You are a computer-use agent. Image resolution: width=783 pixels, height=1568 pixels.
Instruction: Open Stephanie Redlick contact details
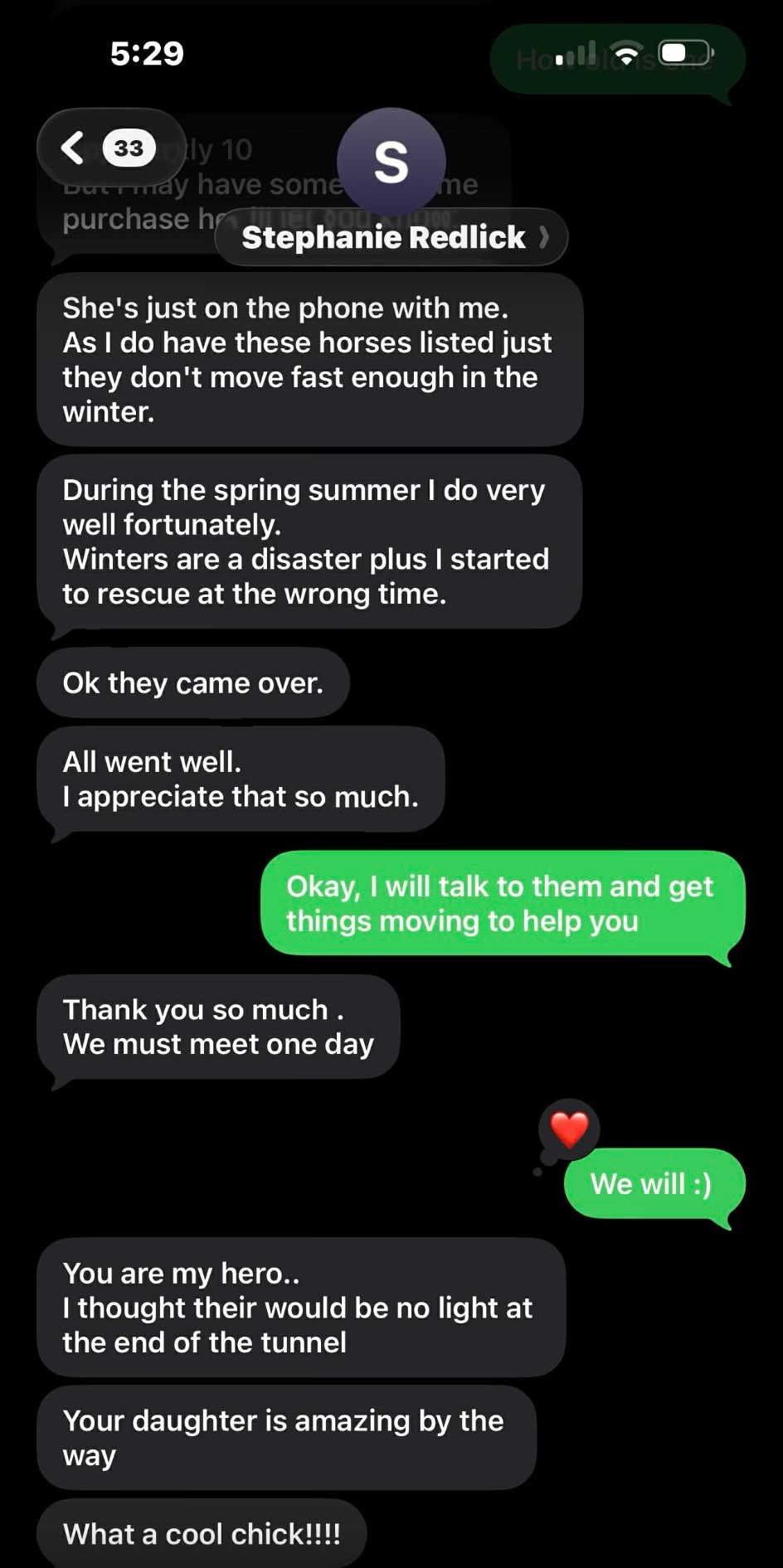pyautogui.click(x=391, y=238)
